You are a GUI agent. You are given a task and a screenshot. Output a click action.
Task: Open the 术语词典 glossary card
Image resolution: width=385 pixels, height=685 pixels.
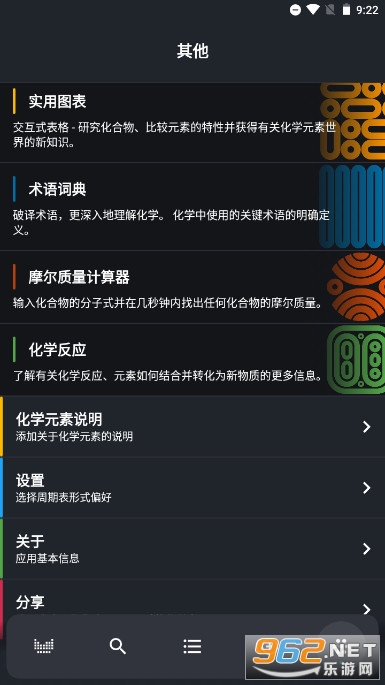192,207
